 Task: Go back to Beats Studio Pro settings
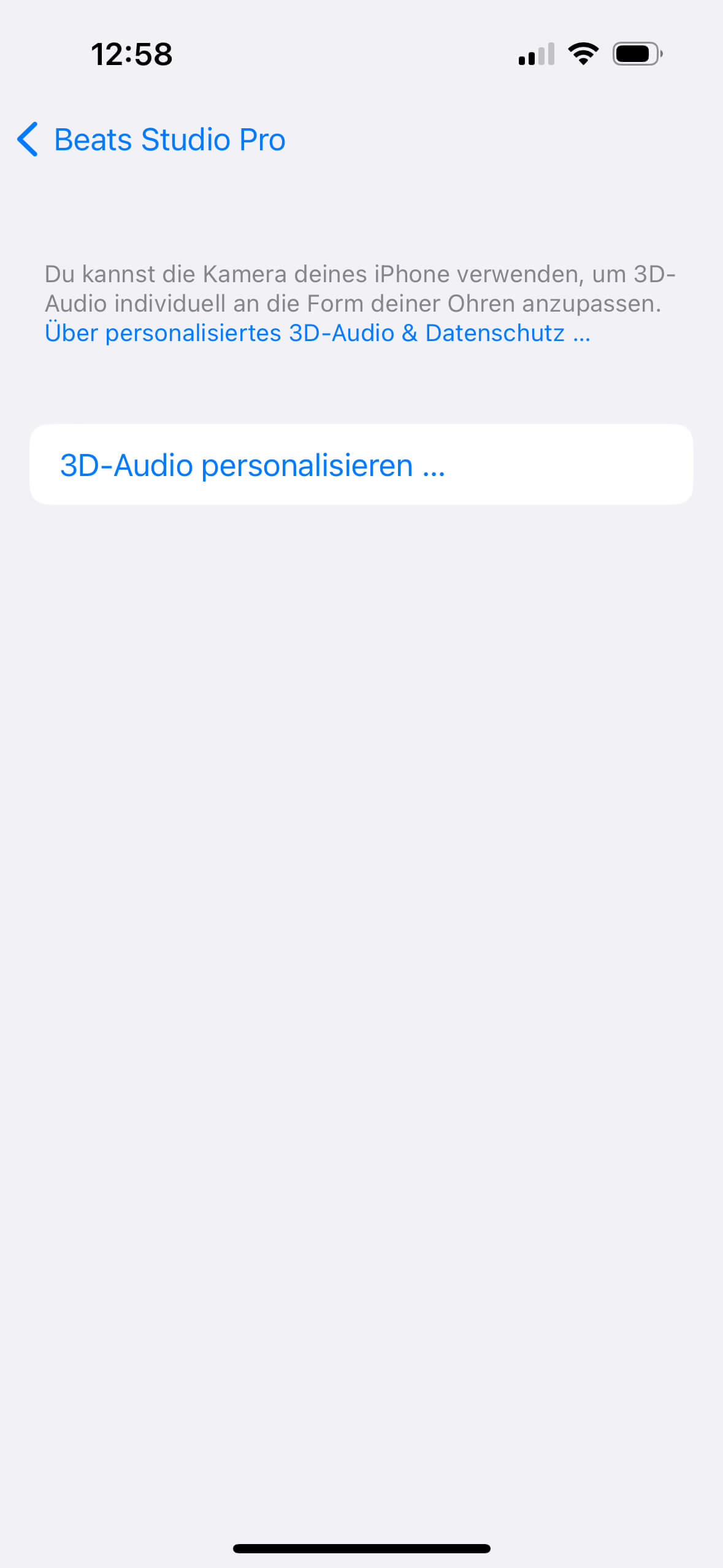(x=151, y=140)
